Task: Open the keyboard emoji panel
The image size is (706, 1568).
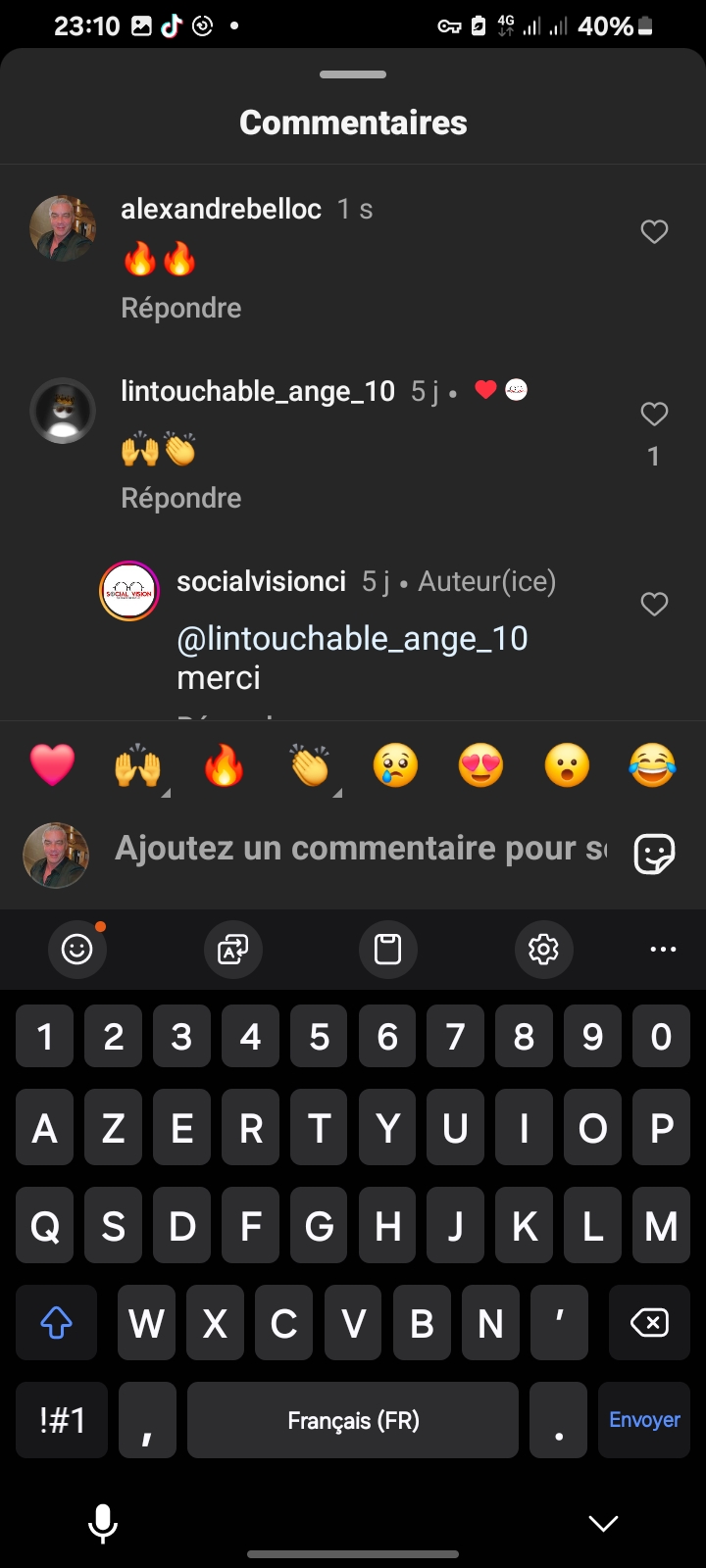Action: tap(76, 949)
